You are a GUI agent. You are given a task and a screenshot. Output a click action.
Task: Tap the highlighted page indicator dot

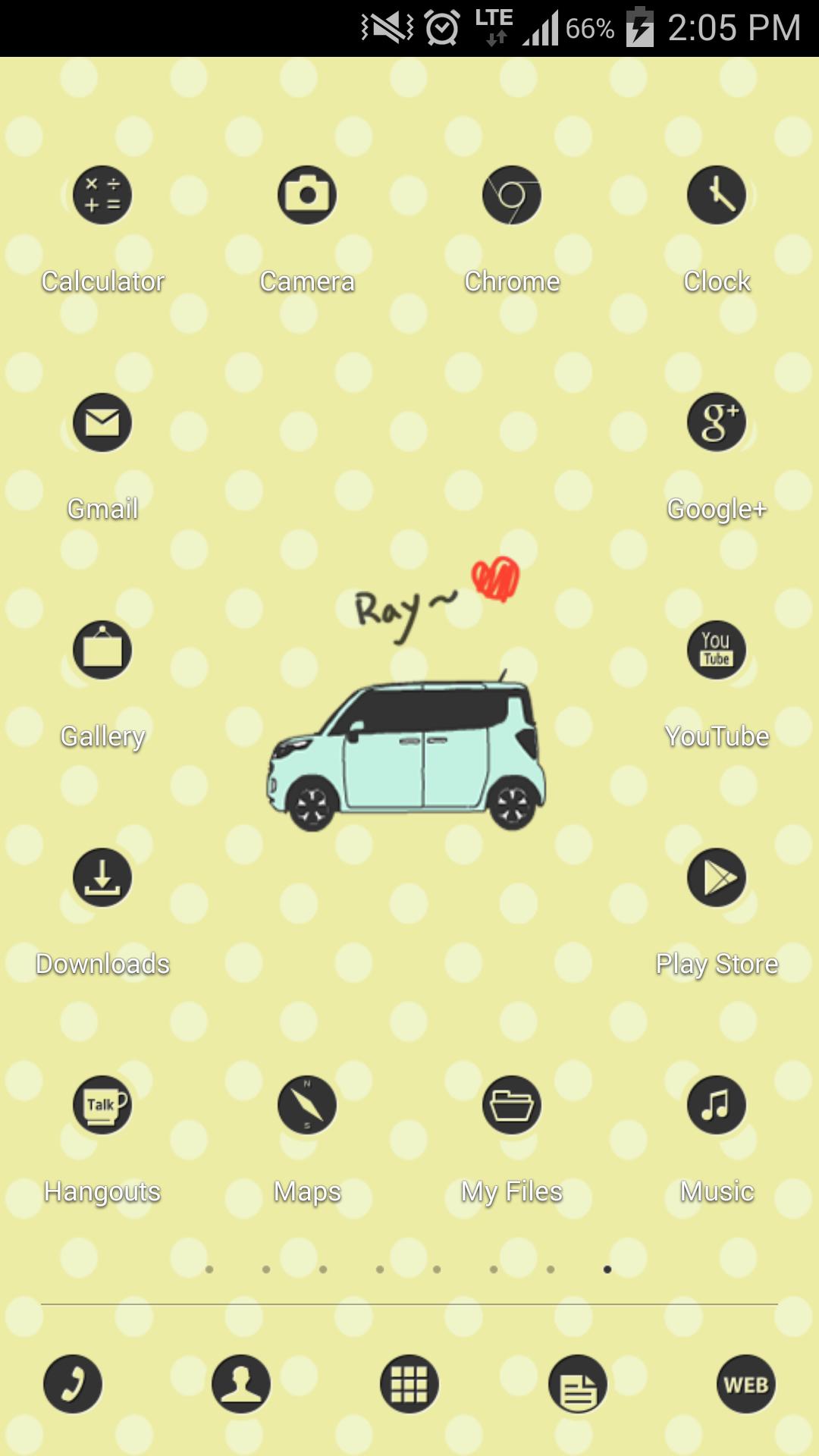[x=607, y=1269]
